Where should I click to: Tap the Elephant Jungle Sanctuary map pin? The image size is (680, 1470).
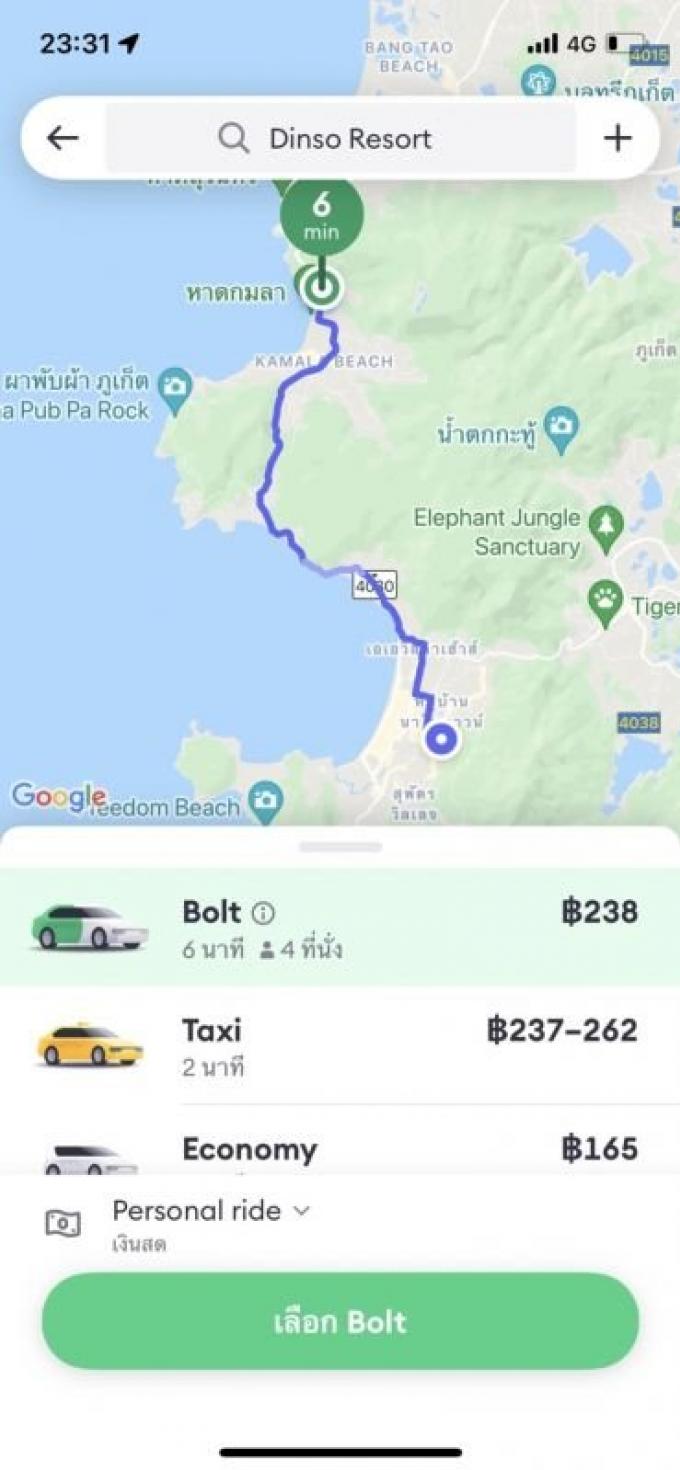(606, 524)
